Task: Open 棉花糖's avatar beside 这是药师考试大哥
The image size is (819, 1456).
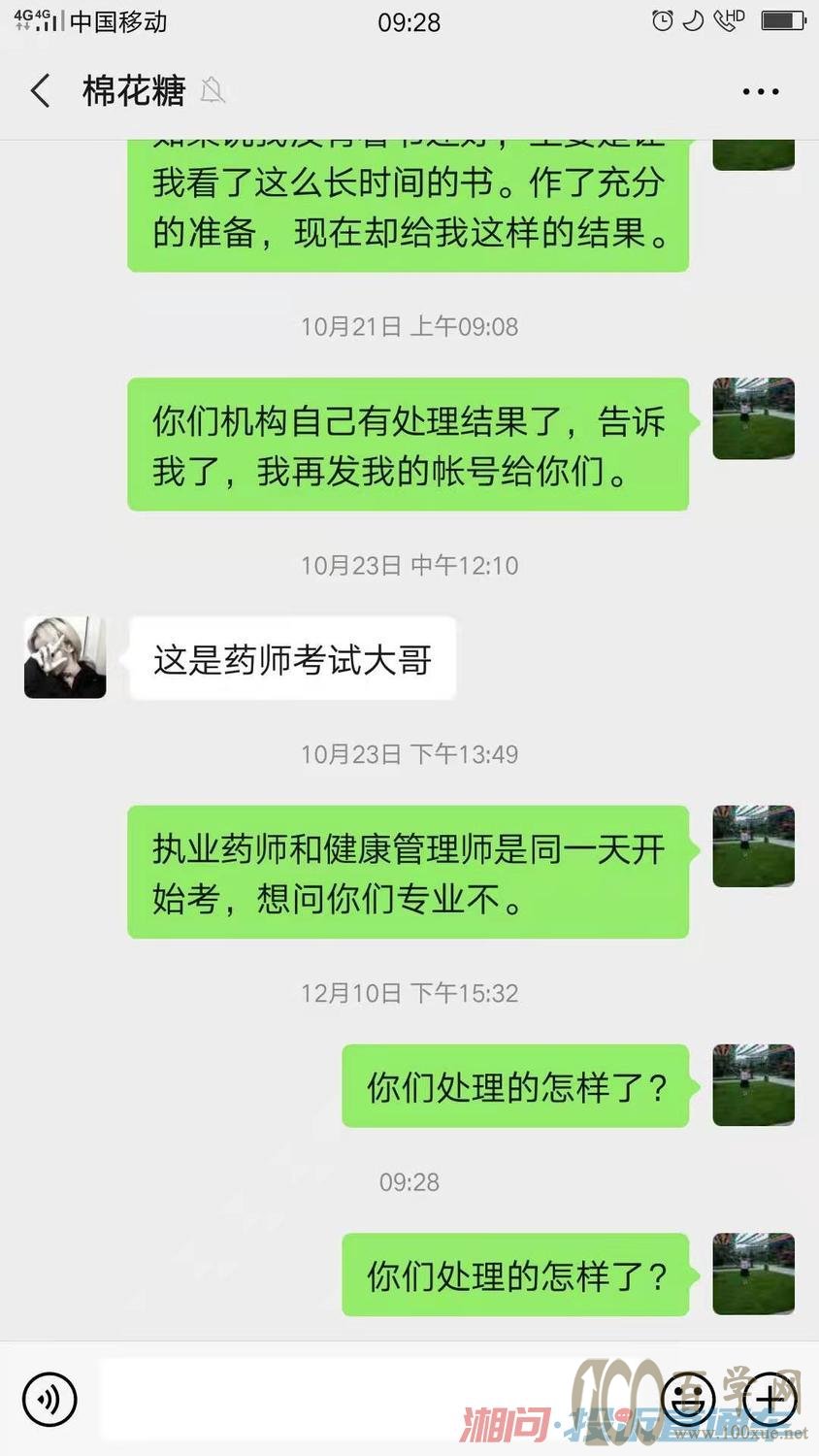Action: (65, 657)
